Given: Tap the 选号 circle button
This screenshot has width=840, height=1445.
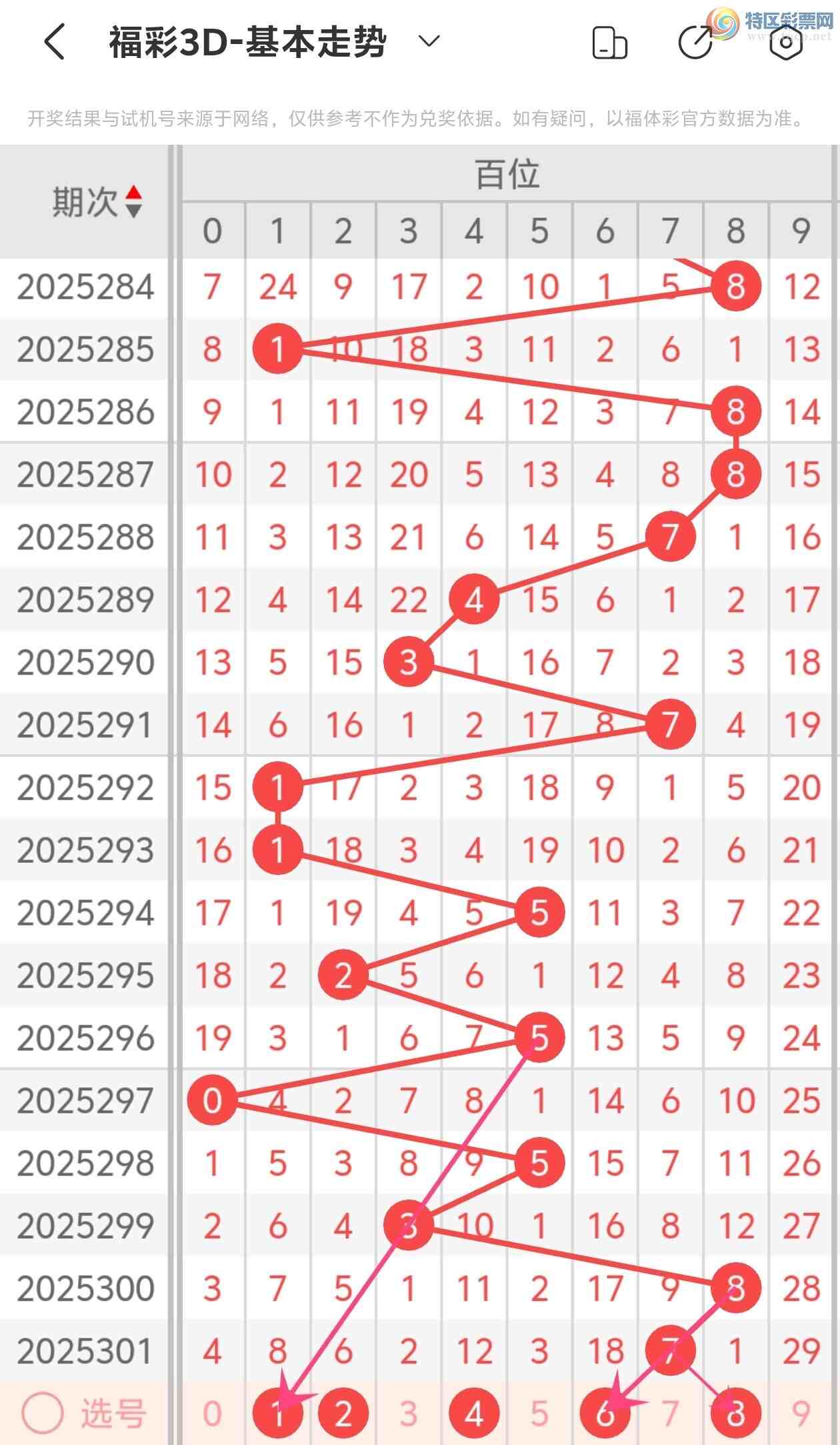Looking at the screenshot, I should click(43, 1413).
